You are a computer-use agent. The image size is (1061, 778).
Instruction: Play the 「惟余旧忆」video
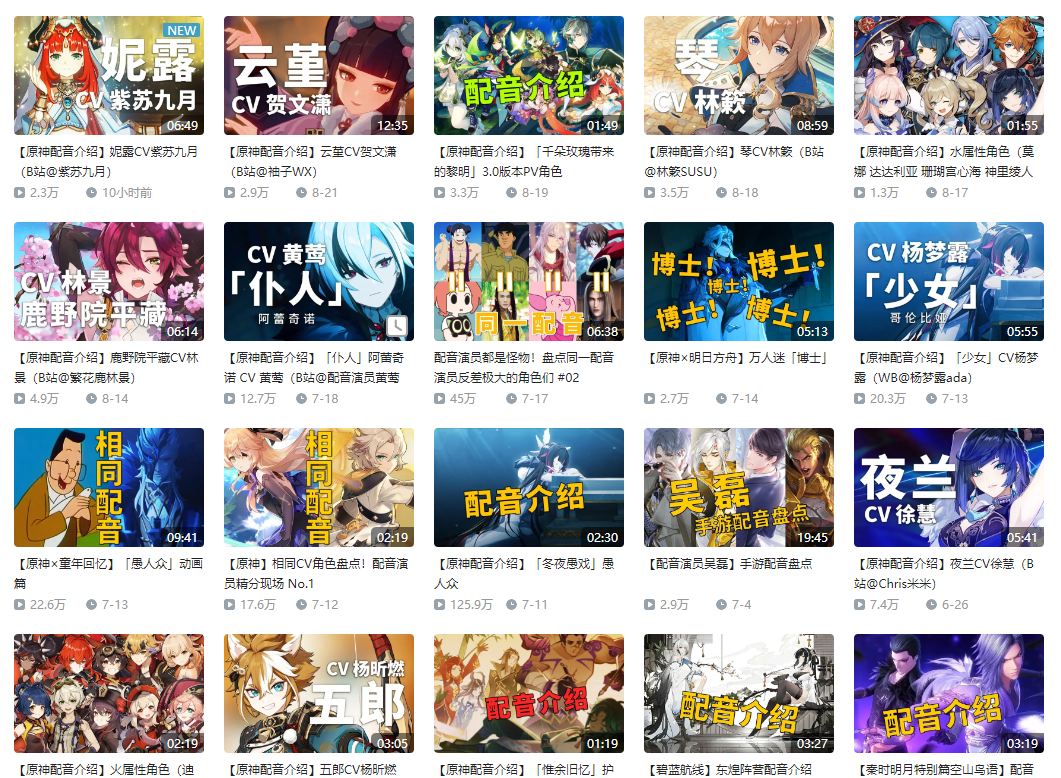pyautogui.click(x=528, y=693)
